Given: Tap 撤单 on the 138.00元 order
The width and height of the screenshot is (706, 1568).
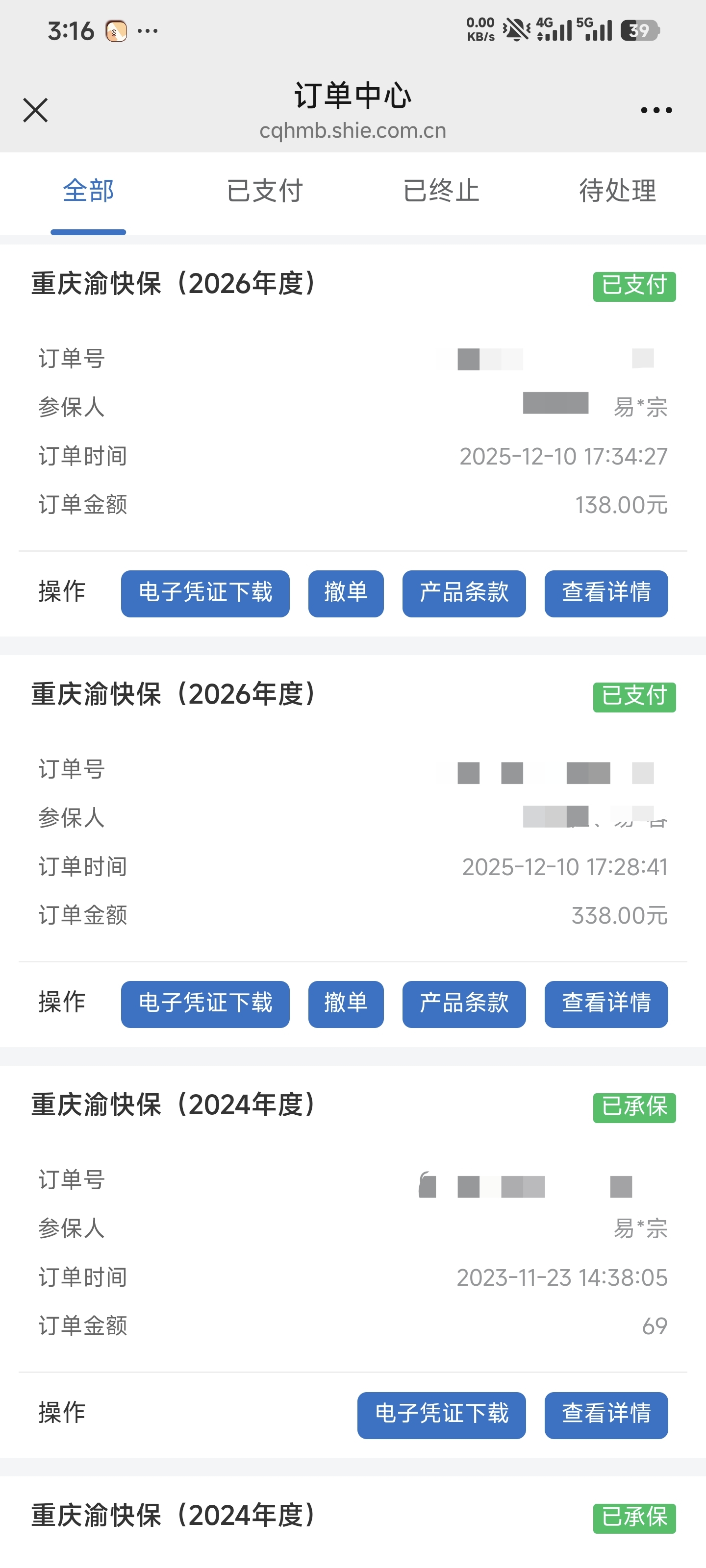Looking at the screenshot, I should pos(345,593).
